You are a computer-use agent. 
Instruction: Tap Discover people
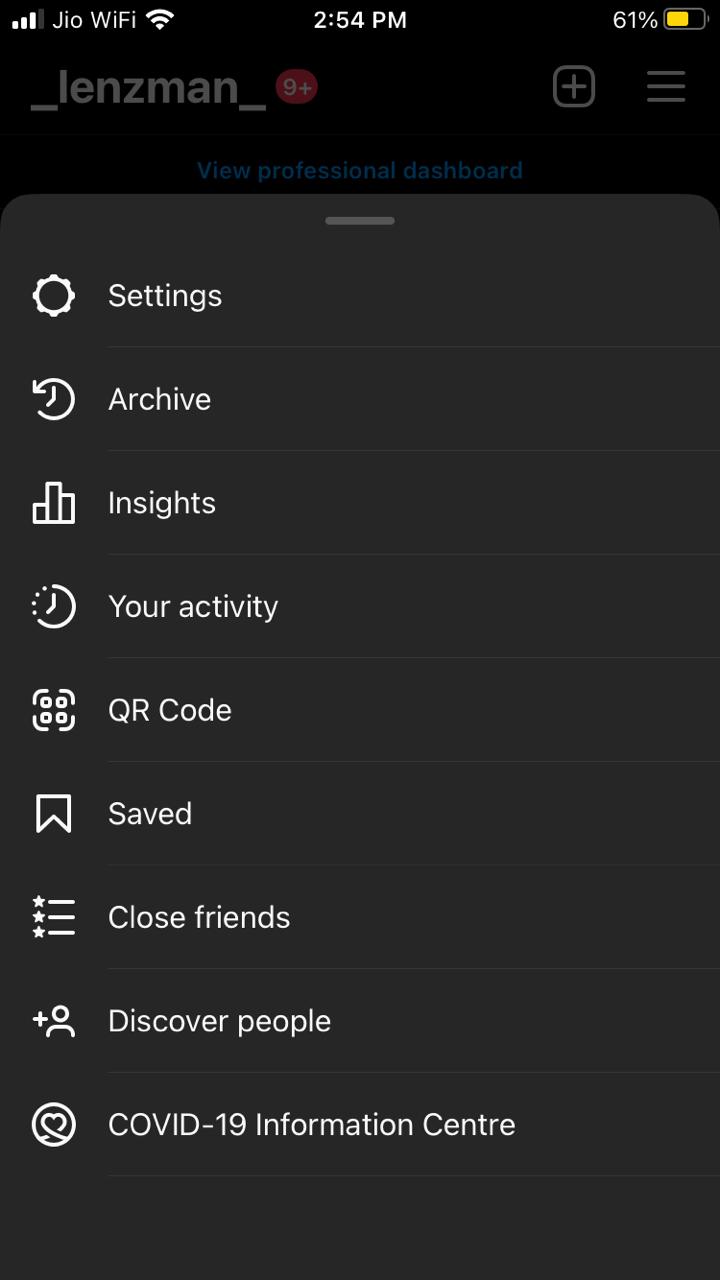(360, 1021)
